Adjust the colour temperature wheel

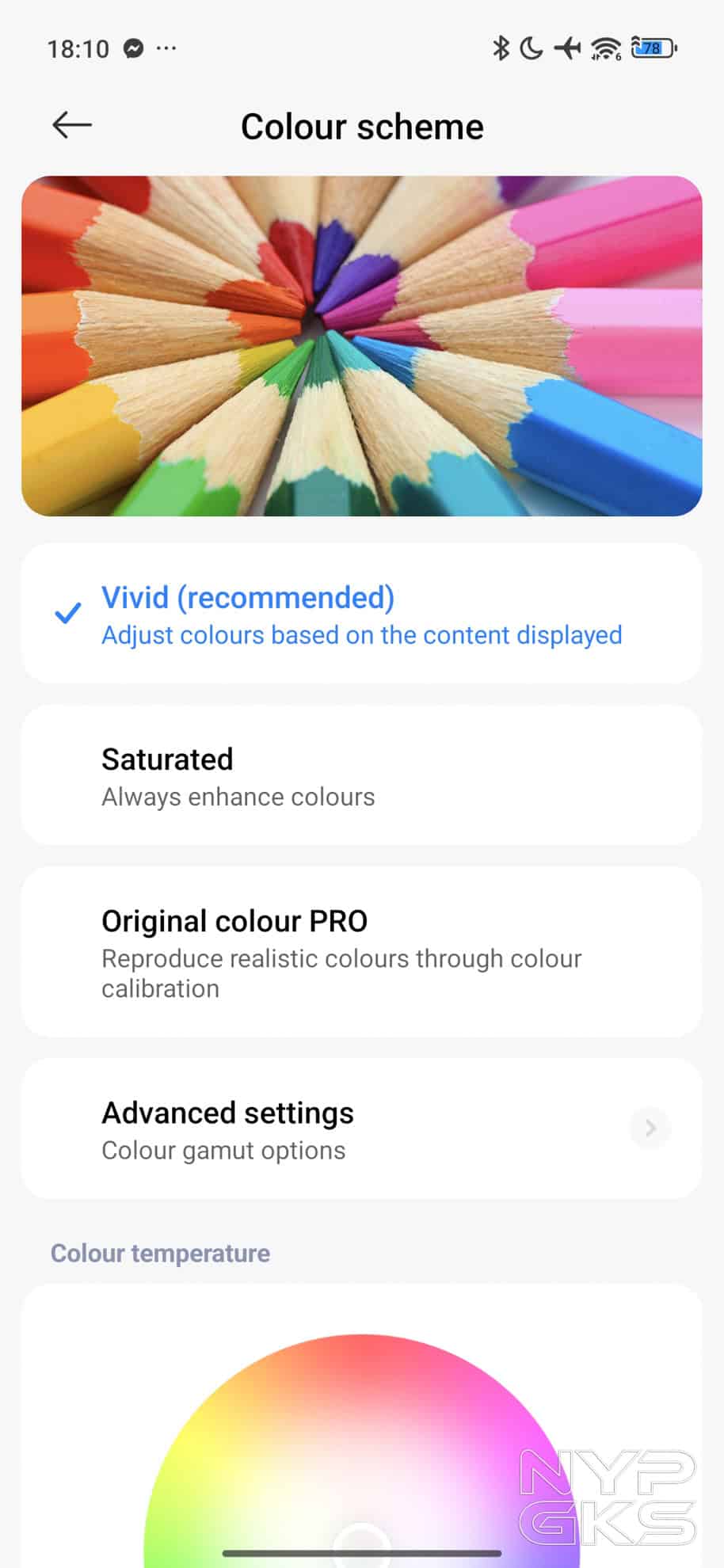pyautogui.click(x=362, y=1465)
